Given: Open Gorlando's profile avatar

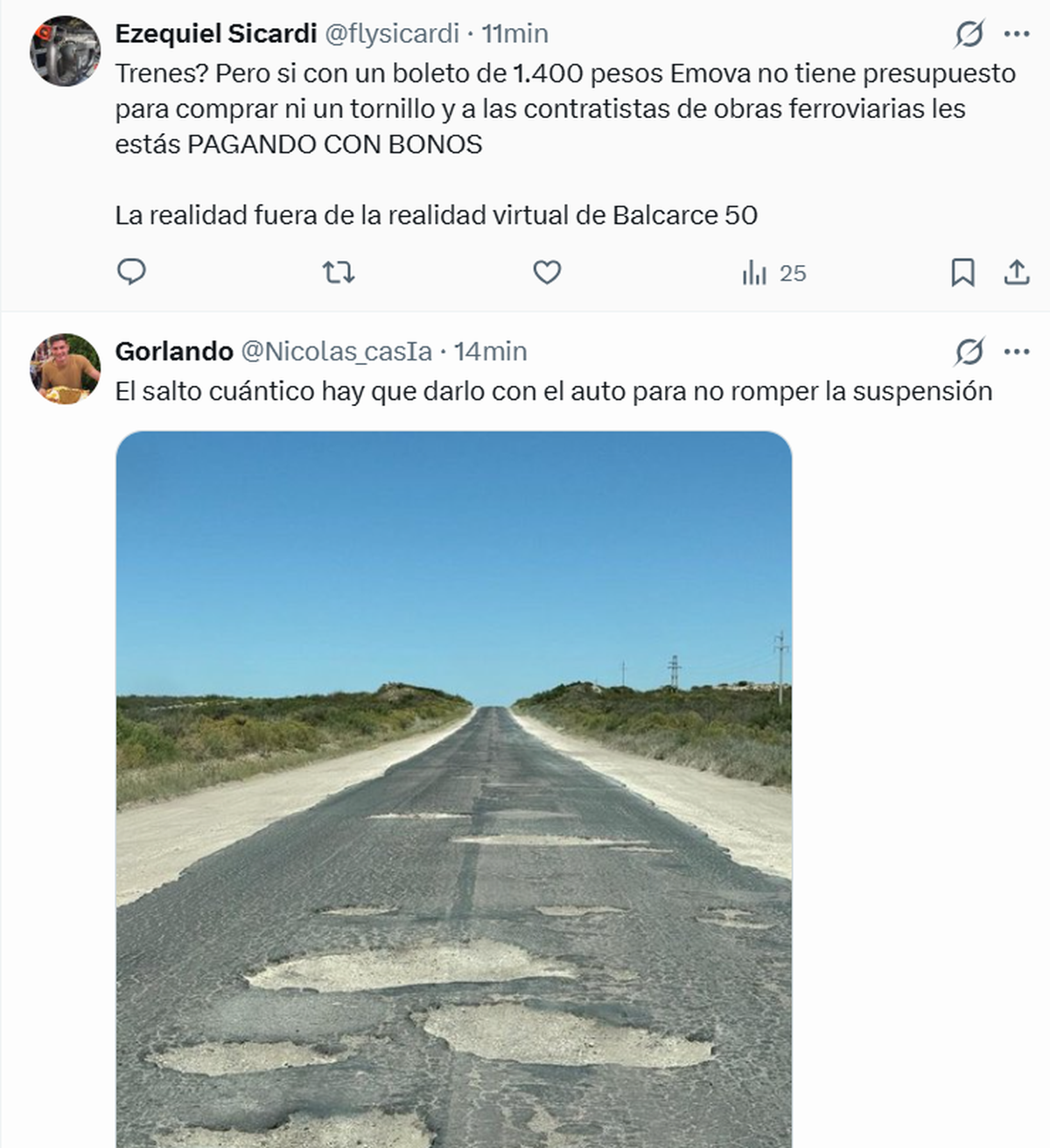Looking at the screenshot, I should 65,368.
